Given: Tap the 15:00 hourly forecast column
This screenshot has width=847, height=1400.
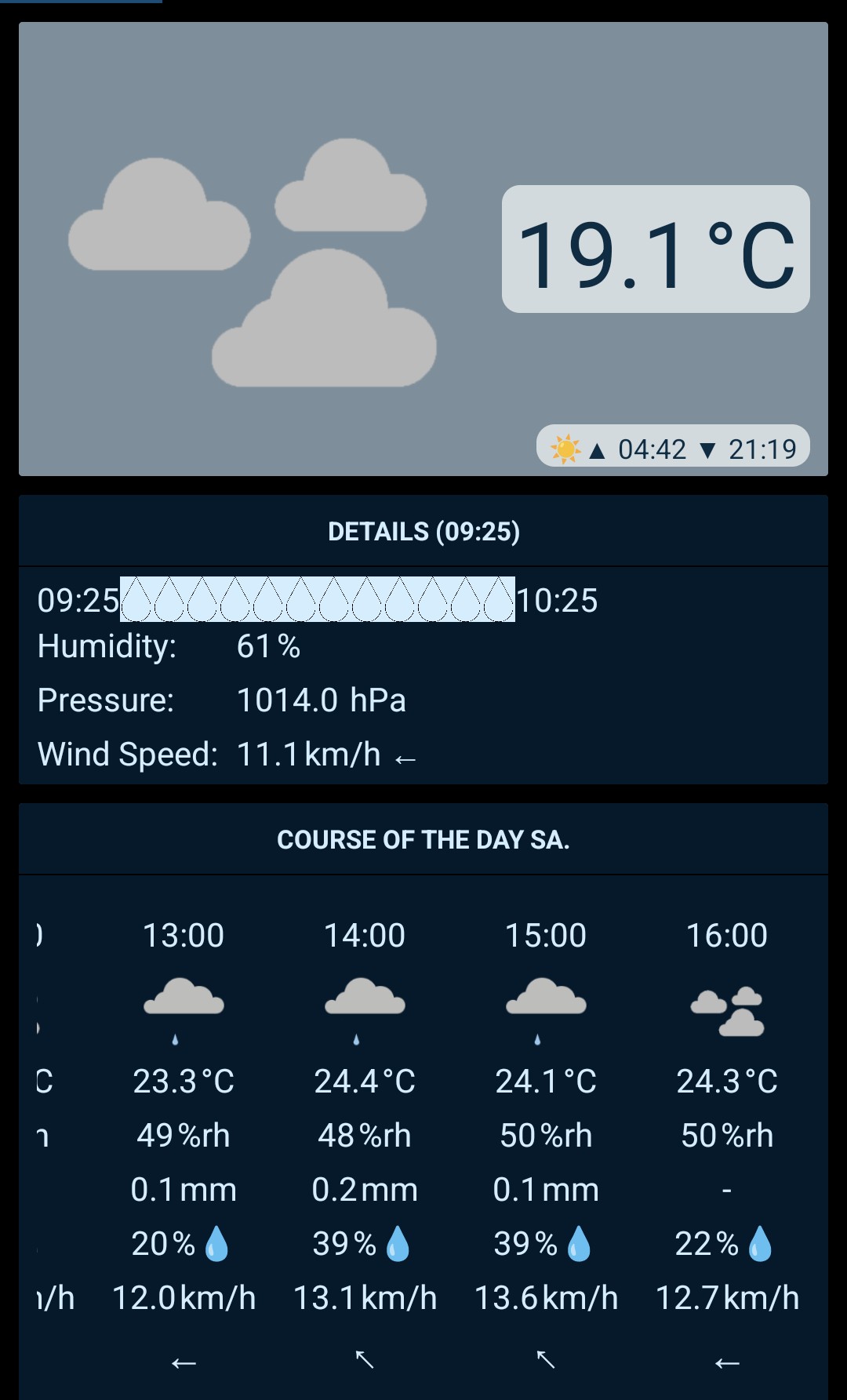Looking at the screenshot, I should tap(546, 1137).
